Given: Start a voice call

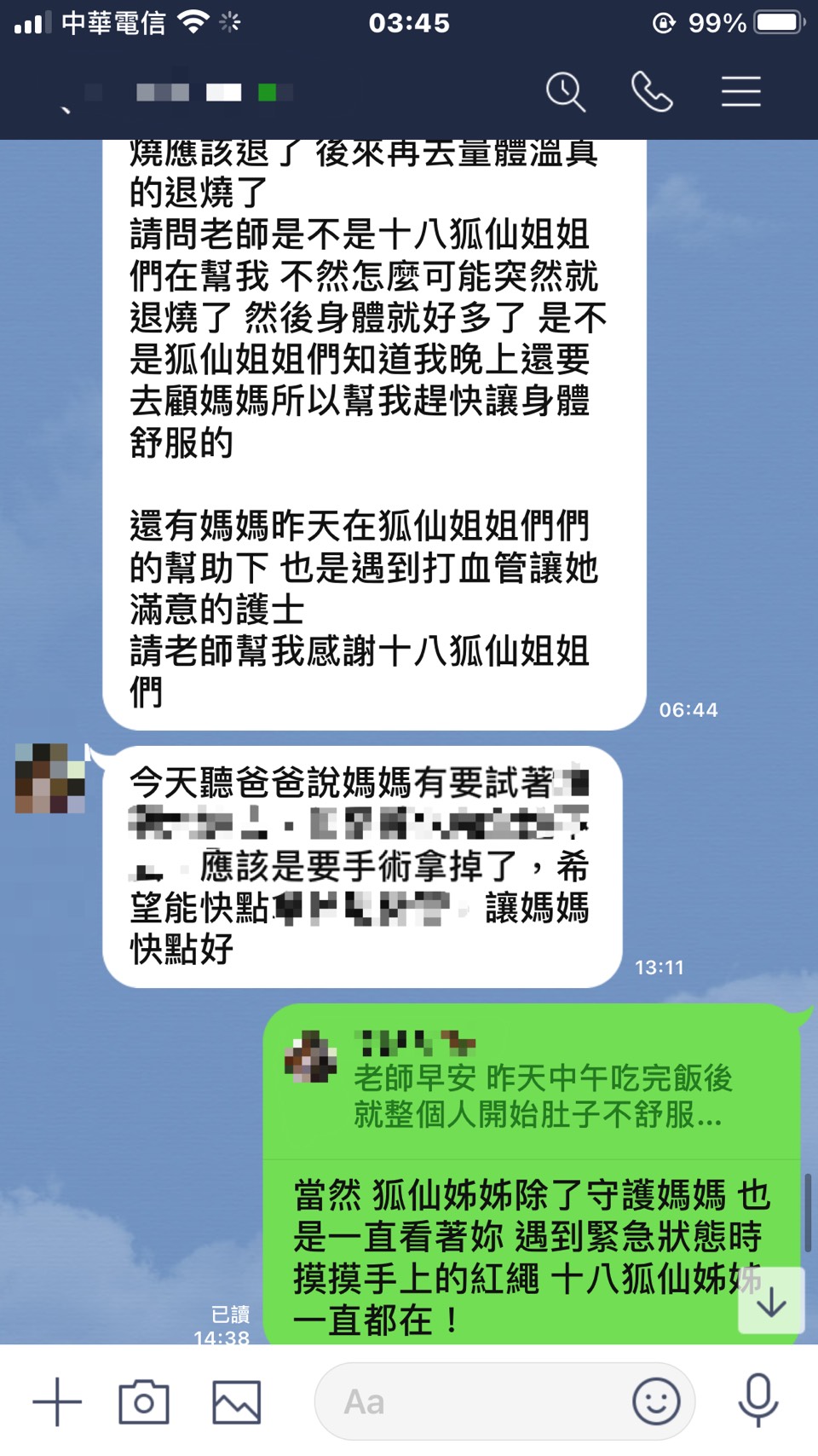Looking at the screenshot, I should pos(652,92).
